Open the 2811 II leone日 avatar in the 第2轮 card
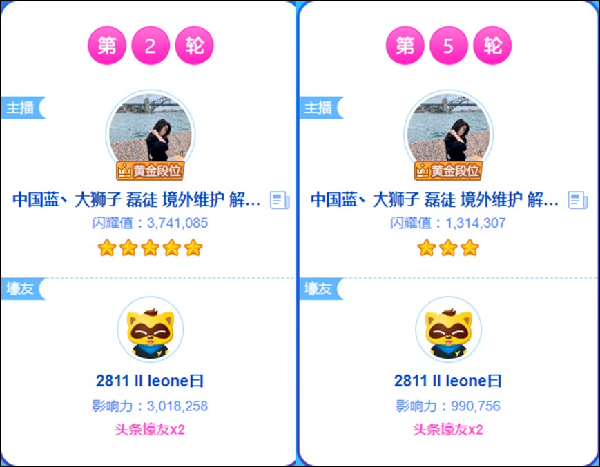The height and width of the screenshot is (467, 600). point(150,330)
